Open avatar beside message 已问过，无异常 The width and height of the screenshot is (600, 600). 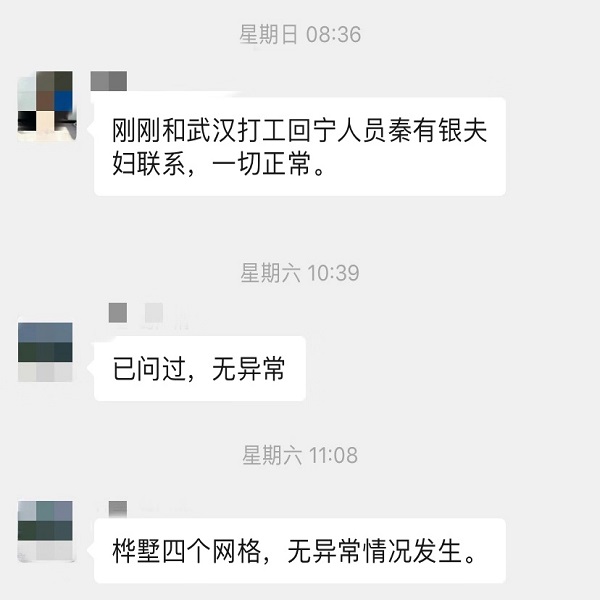tap(46, 352)
